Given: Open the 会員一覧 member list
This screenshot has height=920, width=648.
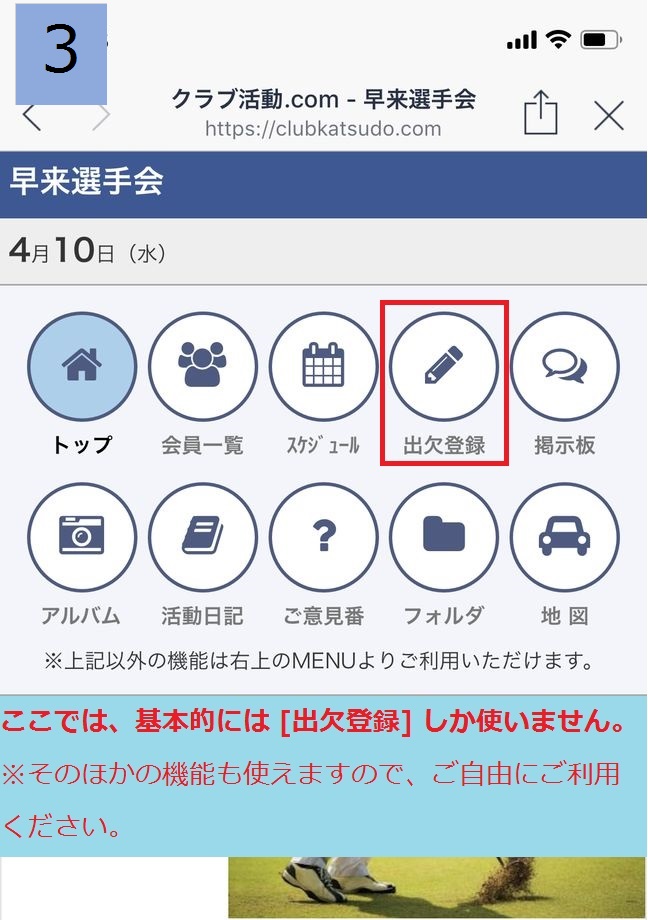Looking at the screenshot, I should point(202,366).
